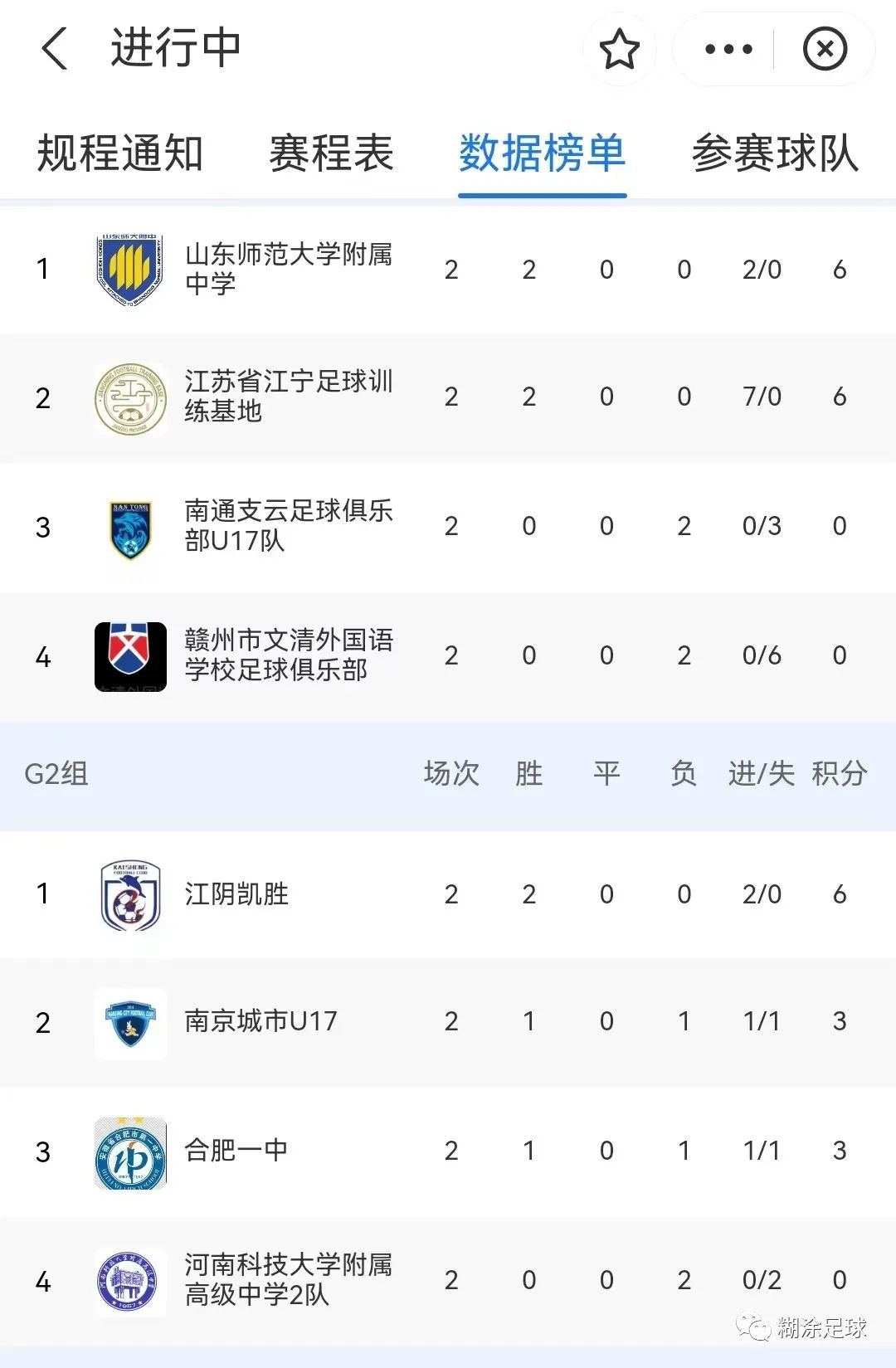This screenshot has height=1368, width=896.
Task: Select the 山东师范大学附属中学 team crest
Action: (x=129, y=270)
